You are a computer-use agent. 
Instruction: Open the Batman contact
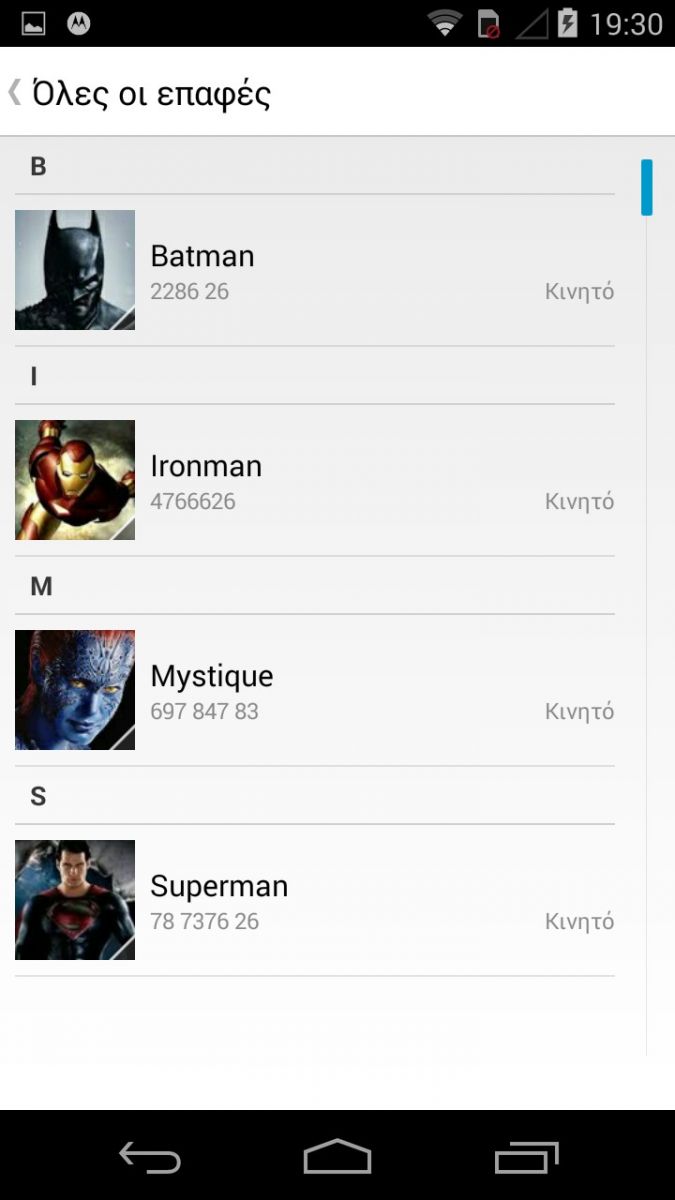click(x=315, y=270)
